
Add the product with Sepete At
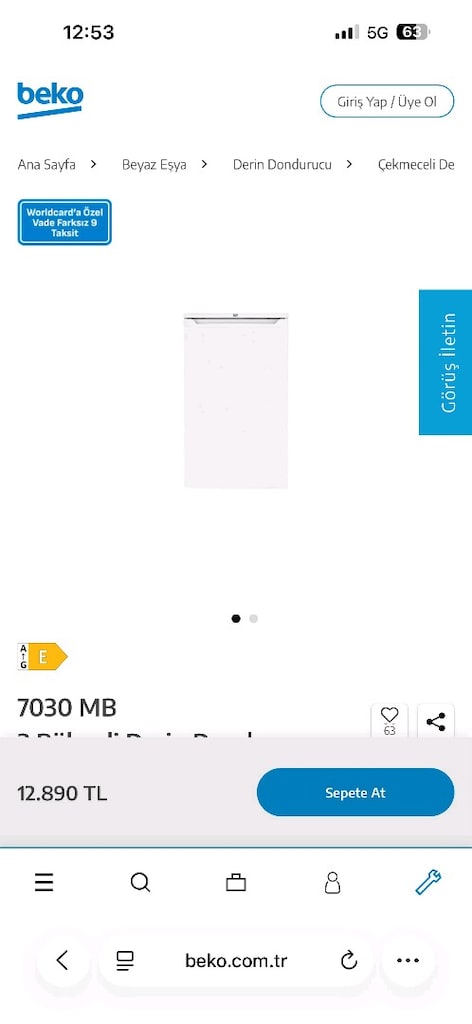(x=355, y=792)
